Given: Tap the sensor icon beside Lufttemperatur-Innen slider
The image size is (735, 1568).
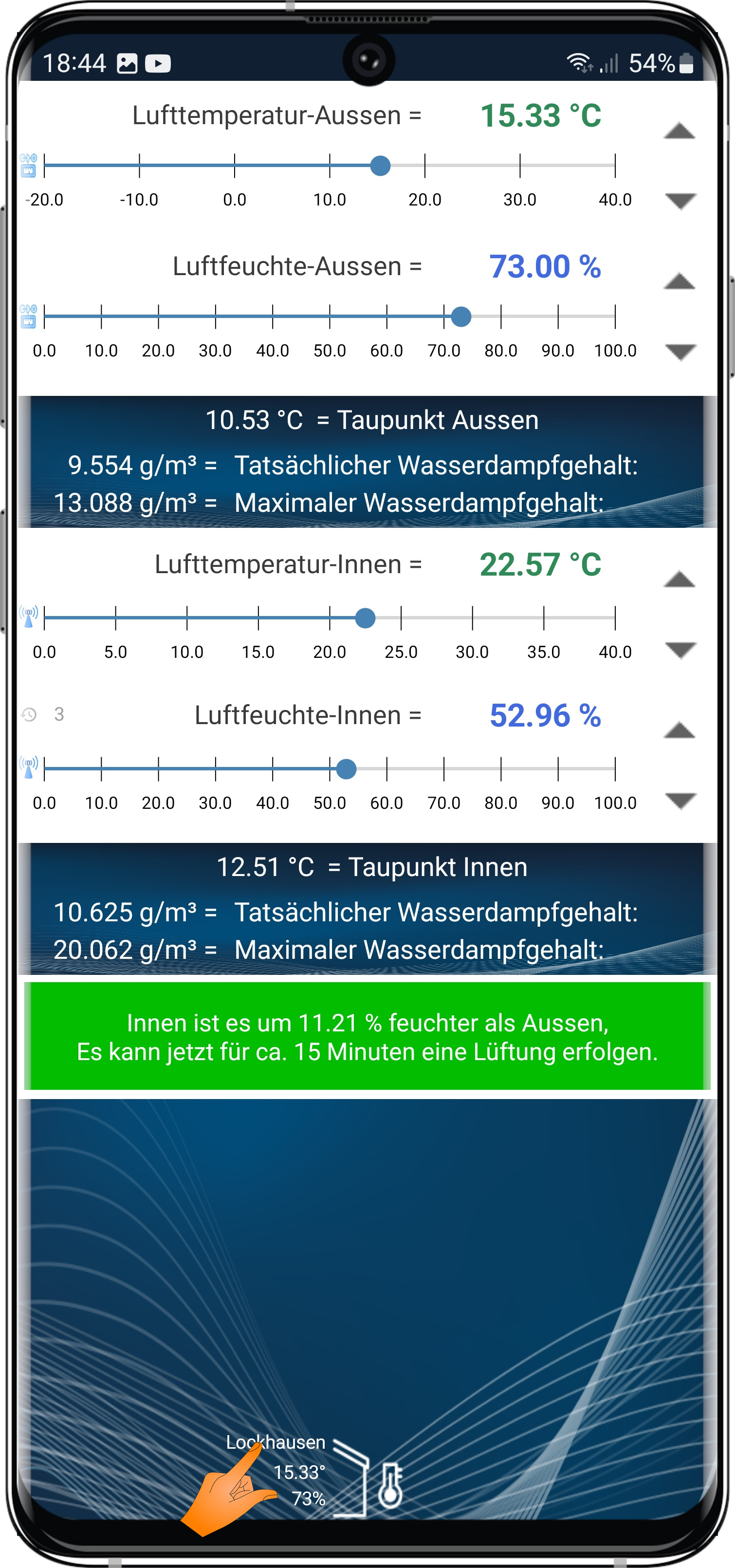Looking at the screenshot, I should pyautogui.click(x=28, y=616).
